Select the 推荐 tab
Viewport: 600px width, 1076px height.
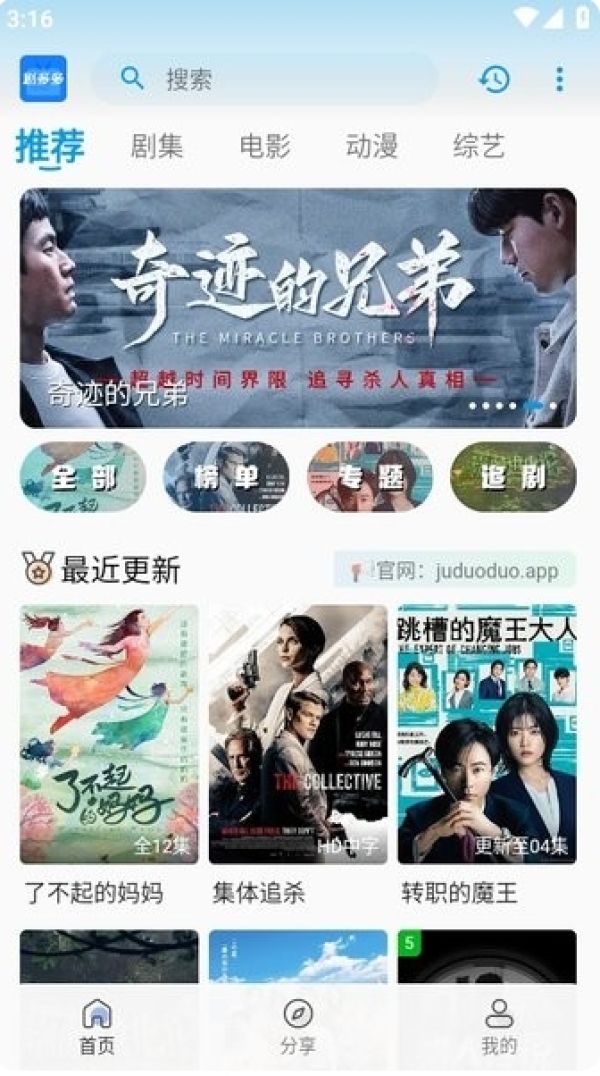[50, 146]
